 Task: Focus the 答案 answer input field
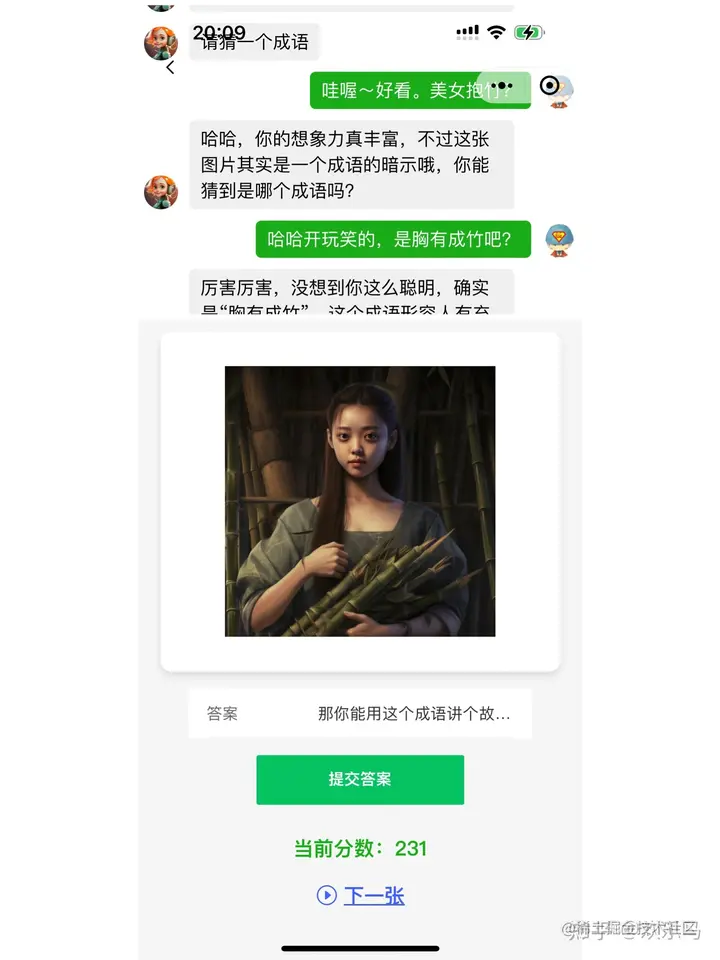[x=413, y=714]
